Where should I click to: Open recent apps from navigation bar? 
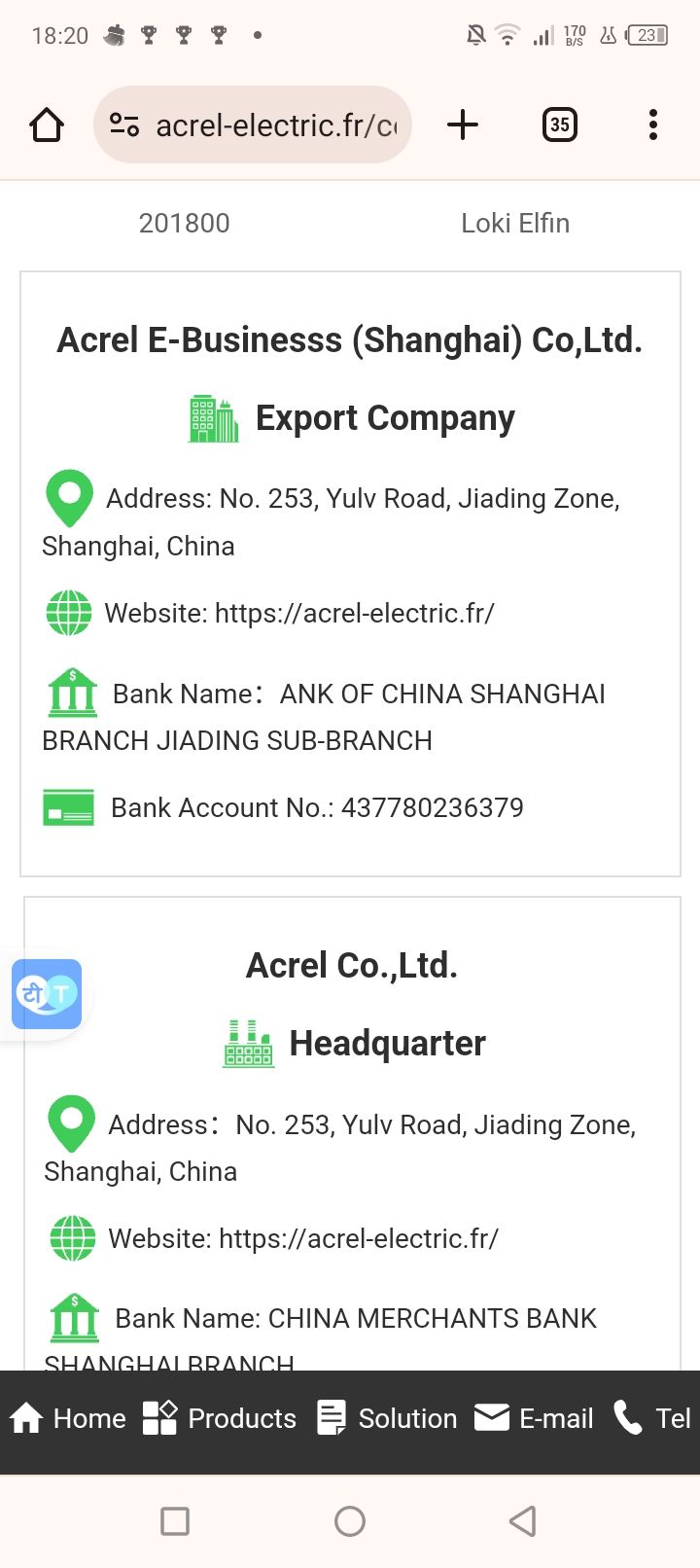[175, 1520]
